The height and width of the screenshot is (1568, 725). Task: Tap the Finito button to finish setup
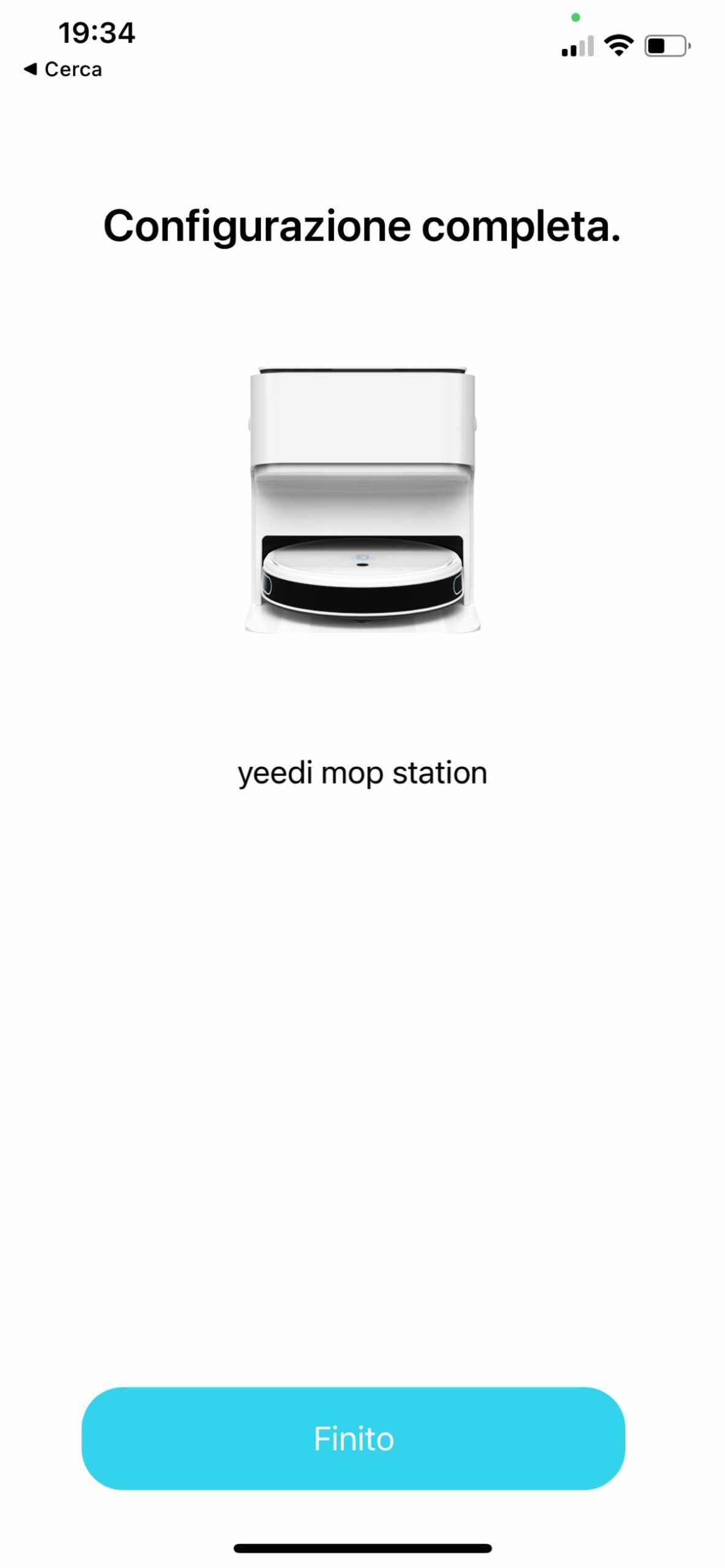pyautogui.click(x=353, y=1438)
